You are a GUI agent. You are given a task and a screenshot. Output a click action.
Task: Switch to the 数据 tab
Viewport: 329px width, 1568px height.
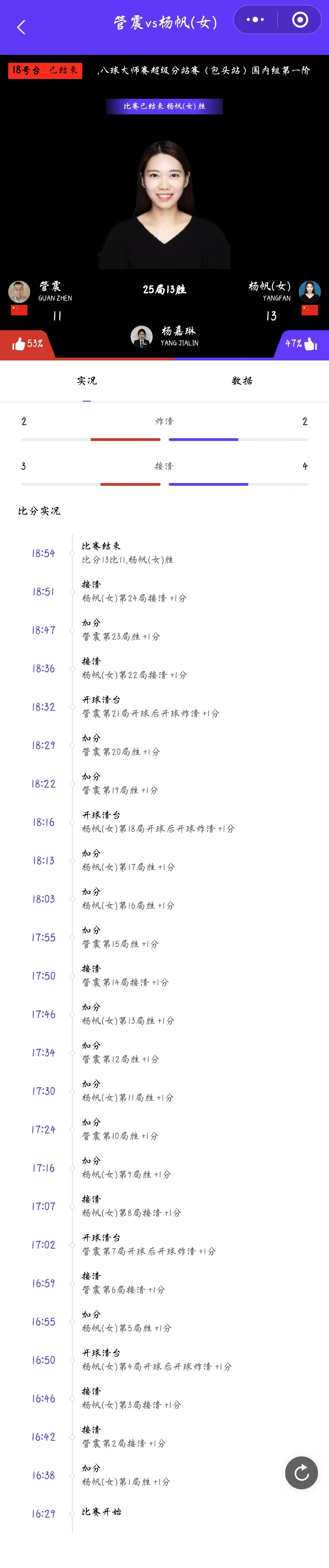pyautogui.click(x=242, y=381)
